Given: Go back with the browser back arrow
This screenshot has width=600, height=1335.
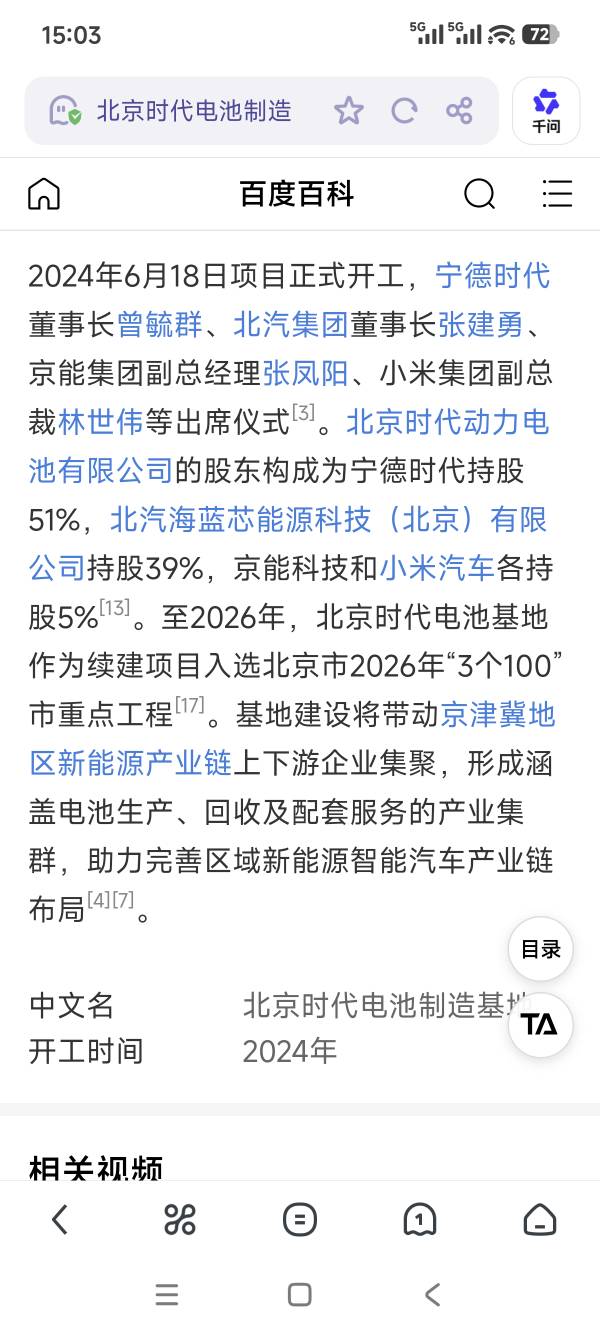Looking at the screenshot, I should click(x=60, y=1219).
